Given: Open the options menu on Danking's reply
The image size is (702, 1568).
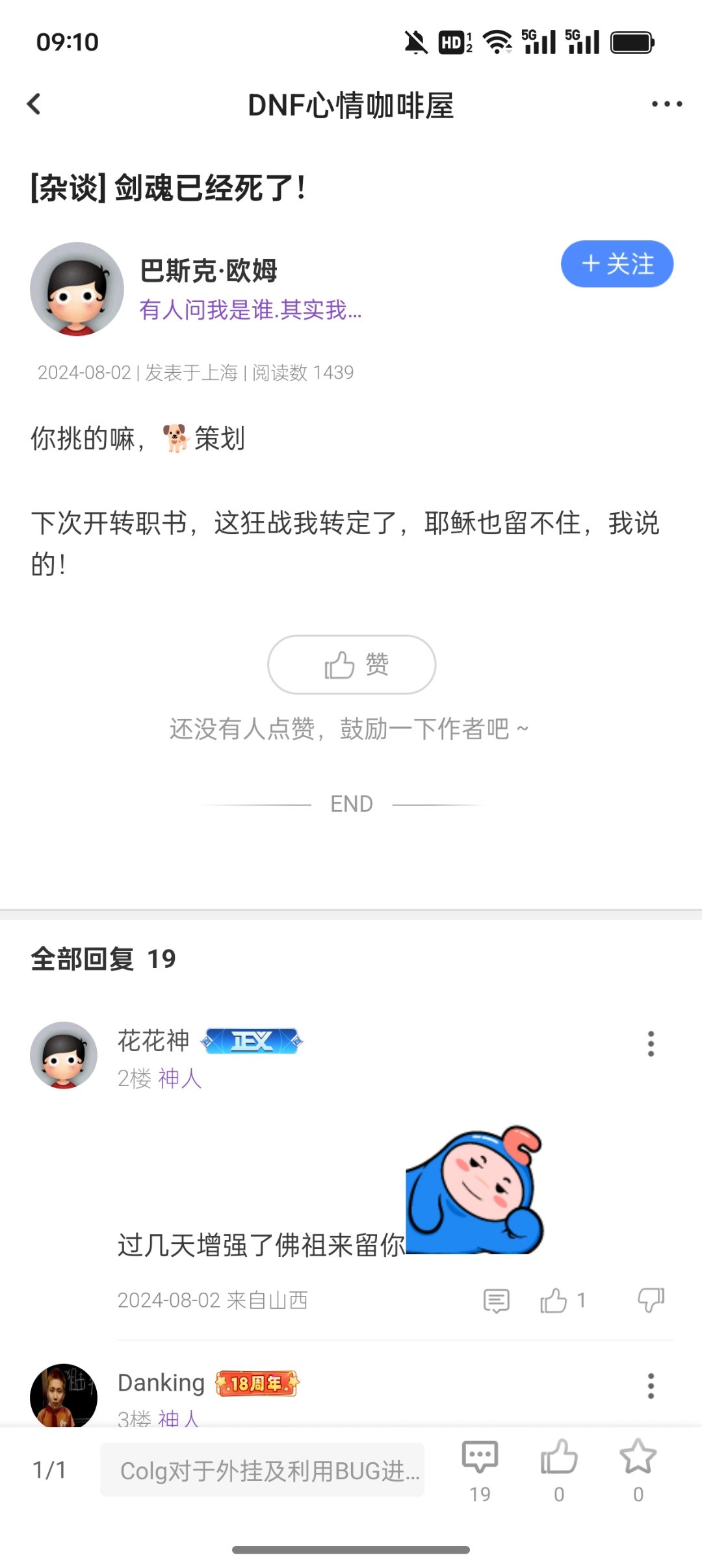Looking at the screenshot, I should point(651,1386).
